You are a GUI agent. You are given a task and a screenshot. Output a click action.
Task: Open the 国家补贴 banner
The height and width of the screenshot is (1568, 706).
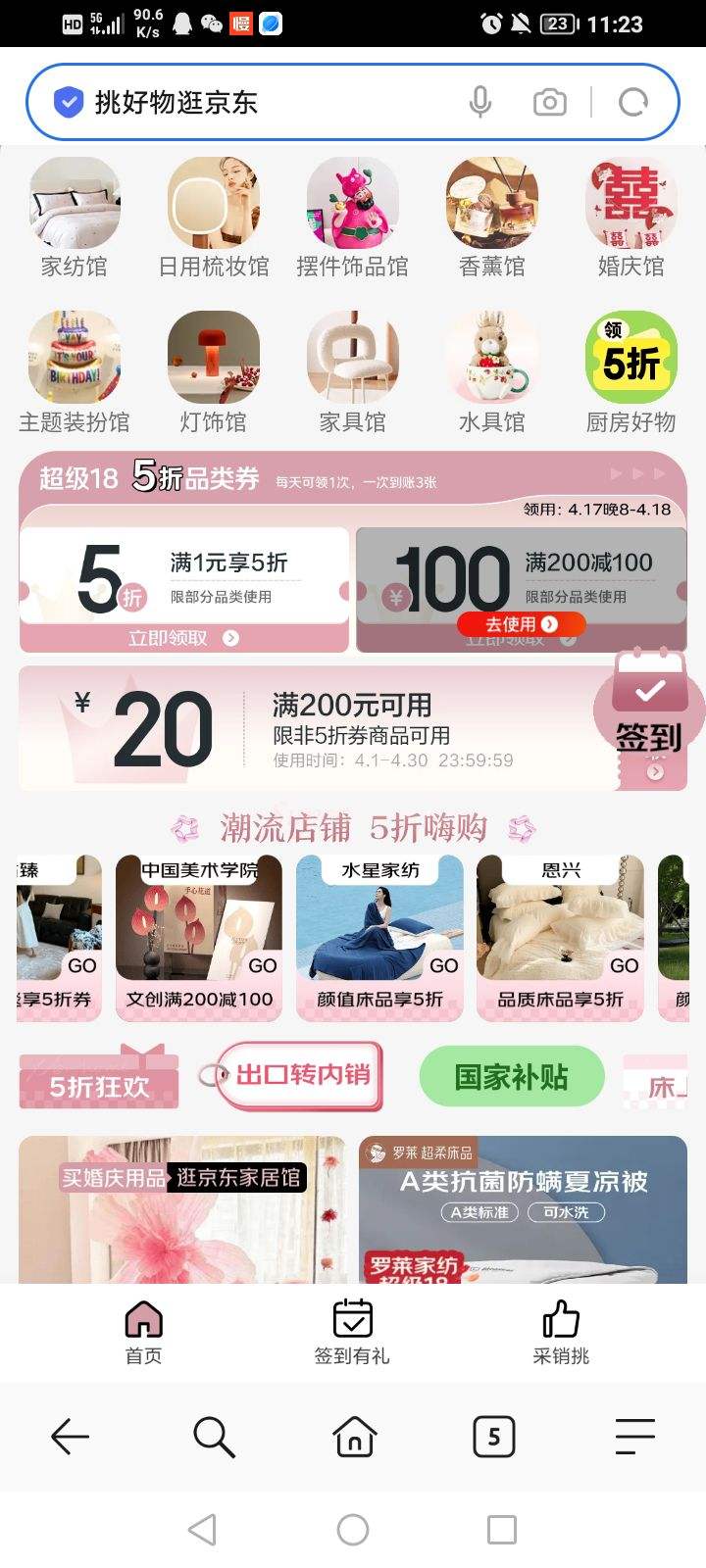click(x=510, y=1076)
